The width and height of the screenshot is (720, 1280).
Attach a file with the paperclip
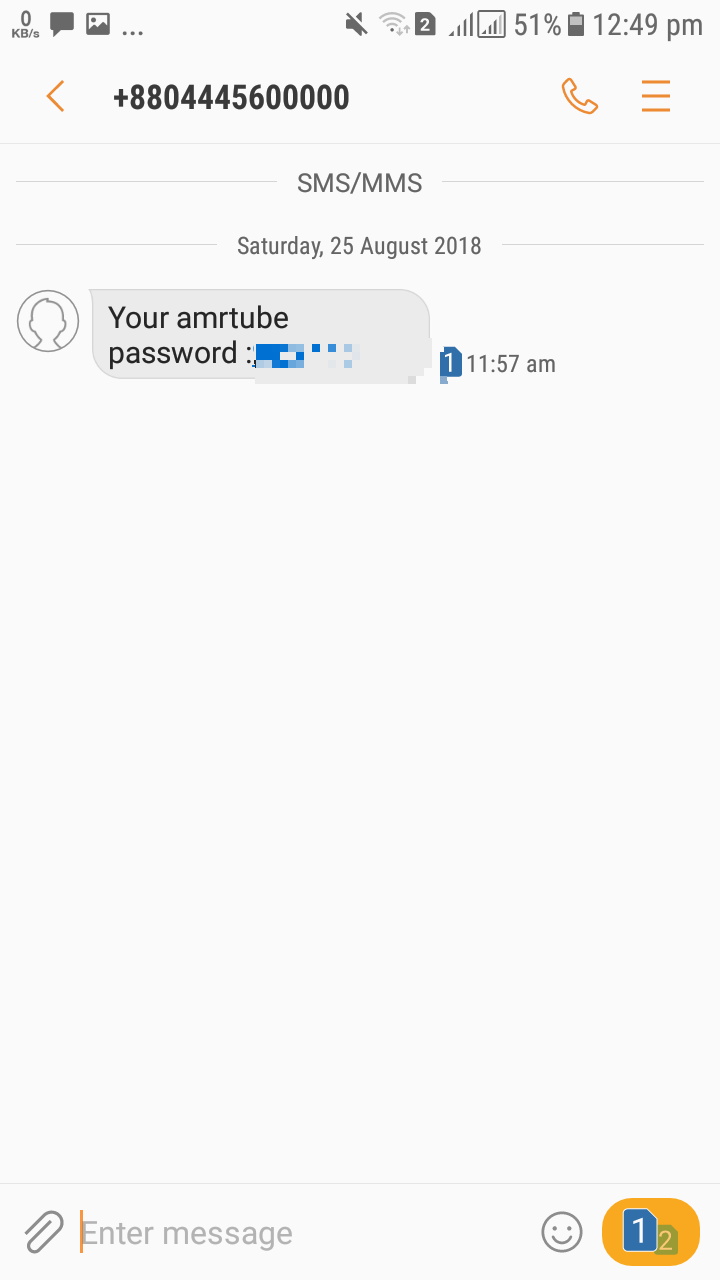pos(43,1232)
